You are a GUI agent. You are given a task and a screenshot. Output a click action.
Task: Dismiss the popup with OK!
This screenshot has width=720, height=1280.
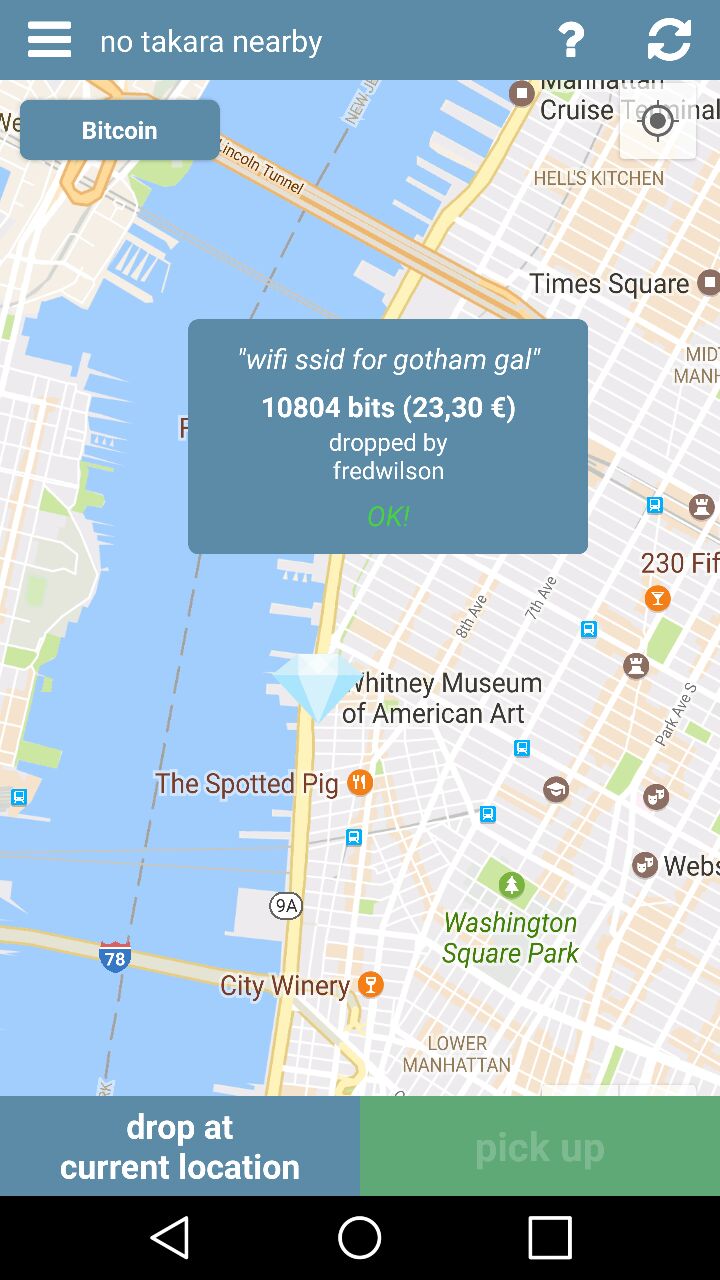click(x=388, y=516)
